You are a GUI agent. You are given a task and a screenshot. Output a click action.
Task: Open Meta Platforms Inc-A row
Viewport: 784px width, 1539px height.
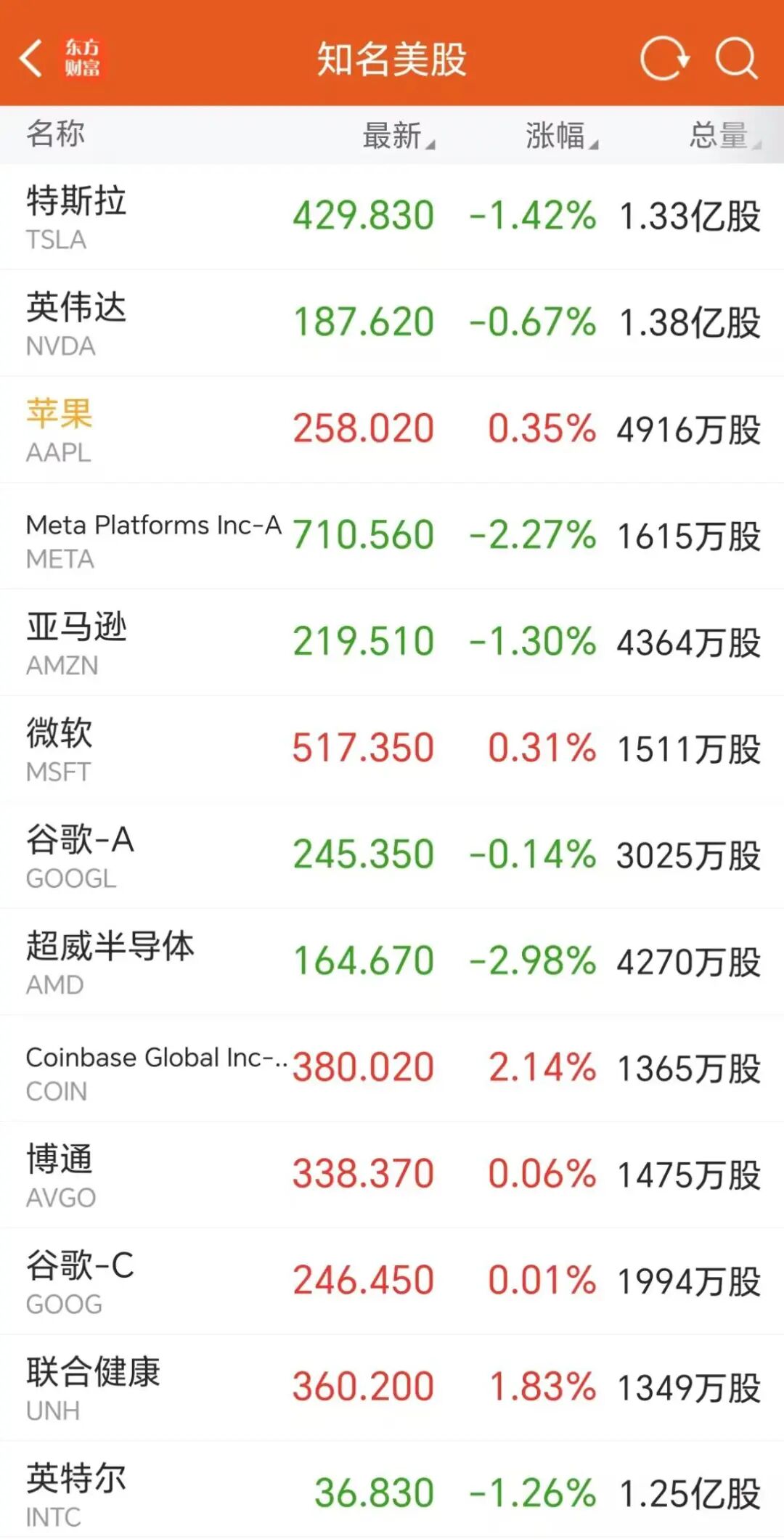[x=392, y=536]
